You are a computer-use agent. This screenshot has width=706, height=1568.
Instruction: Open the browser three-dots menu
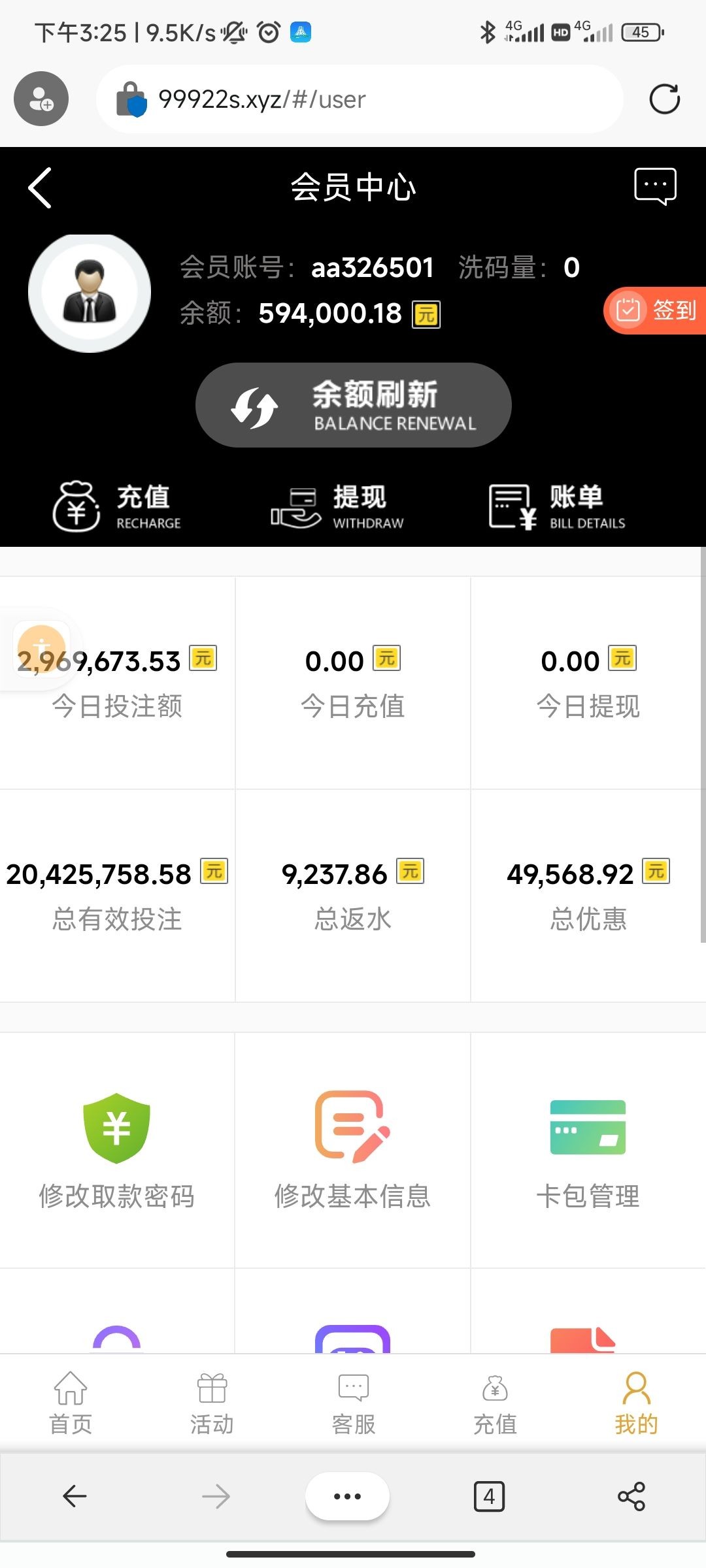[347, 1496]
